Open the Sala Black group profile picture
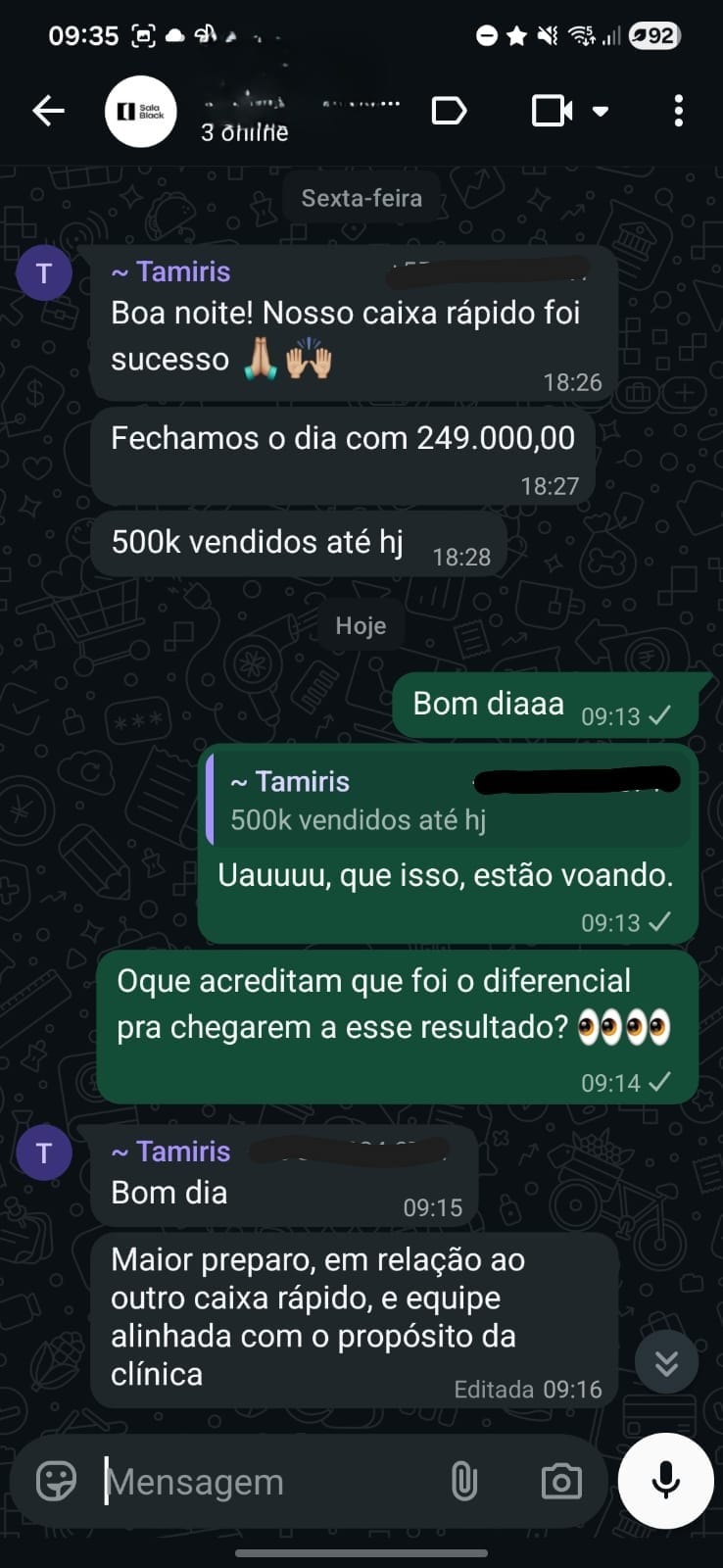The image size is (723, 1568). pos(140,111)
